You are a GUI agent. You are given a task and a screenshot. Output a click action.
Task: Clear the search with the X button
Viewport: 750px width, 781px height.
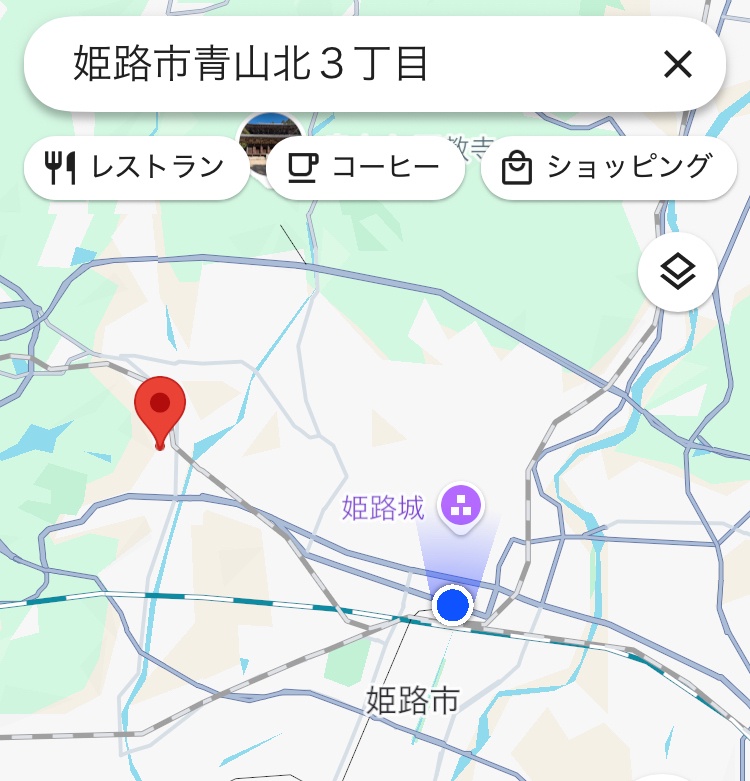click(678, 65)
